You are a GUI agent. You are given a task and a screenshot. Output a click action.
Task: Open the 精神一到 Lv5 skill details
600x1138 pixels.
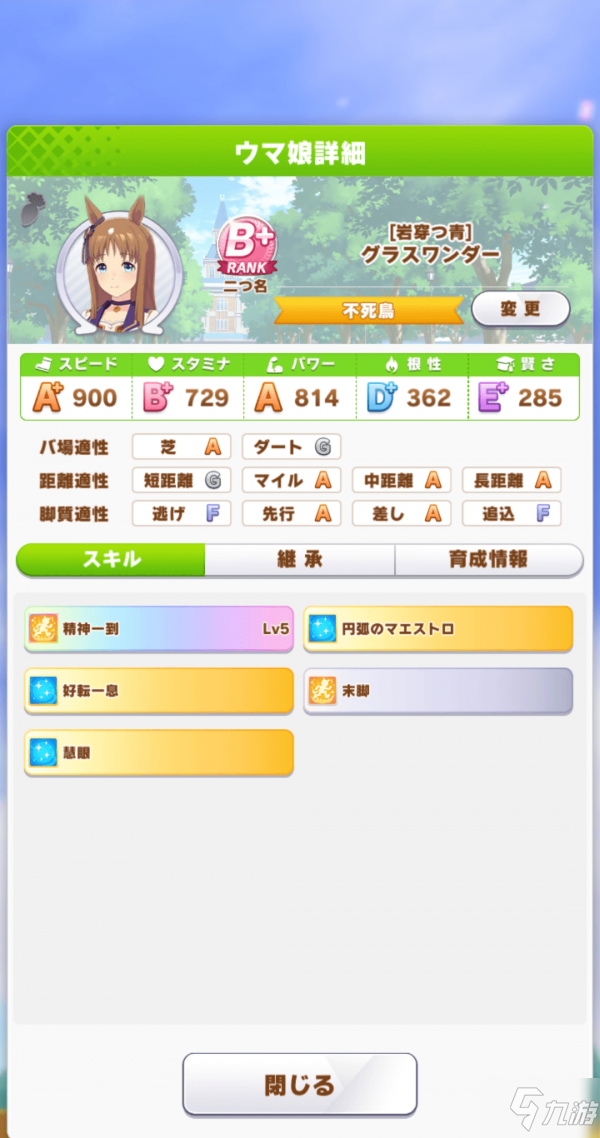pos(159,629)
